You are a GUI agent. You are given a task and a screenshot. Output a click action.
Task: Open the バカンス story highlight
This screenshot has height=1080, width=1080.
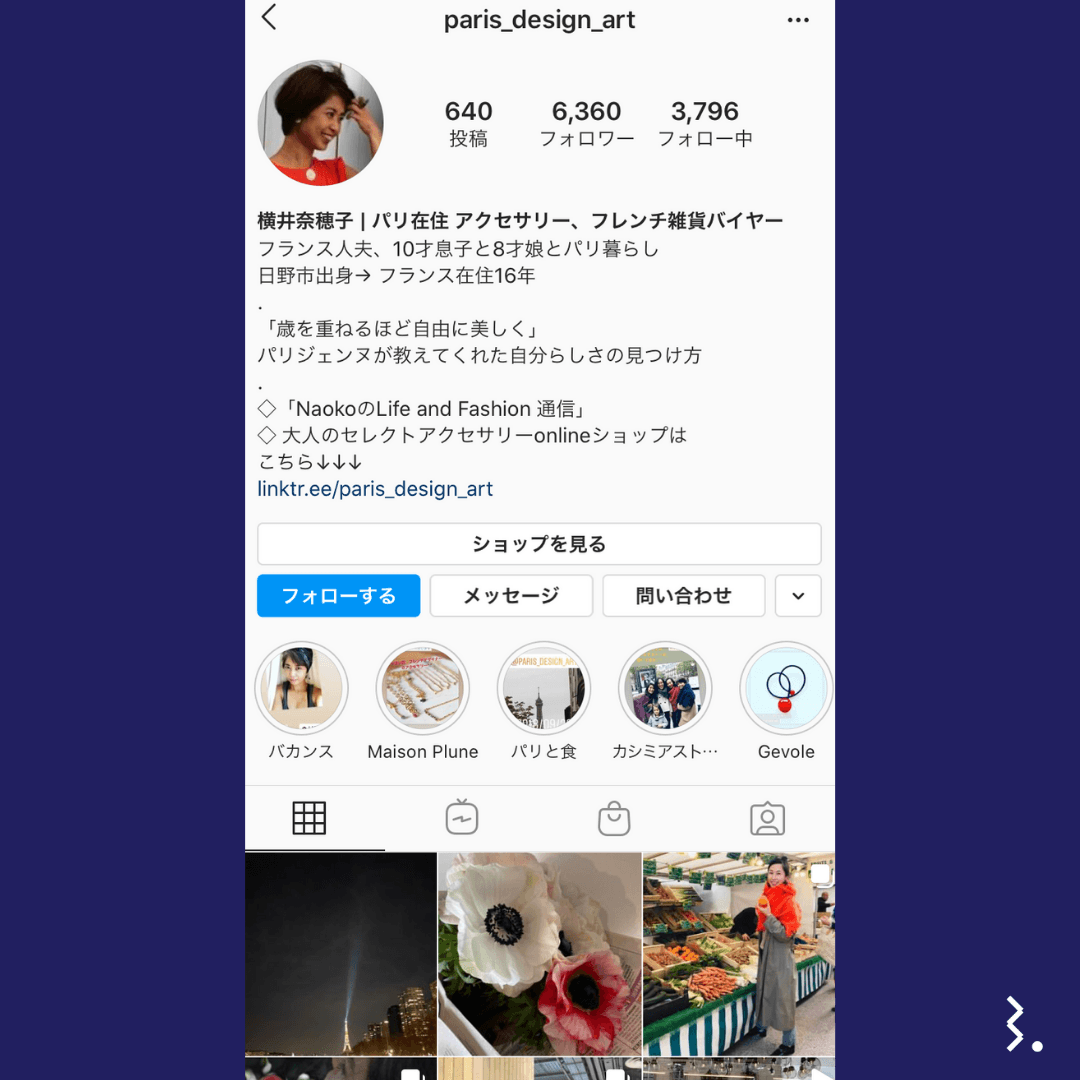[301, 689]
